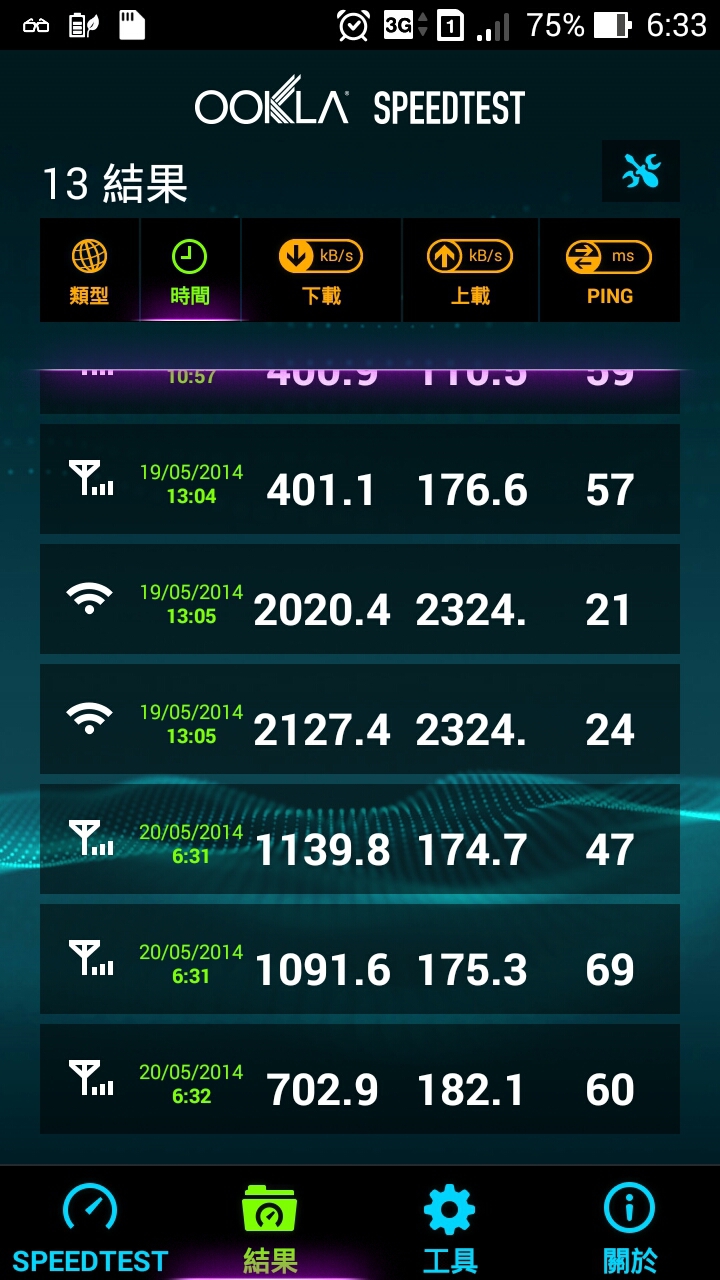Image resolution: width=720 pixels, height=1280 pixels.
Task: Open the 13:04 result with 401.1 download
Action: click(360, 479)
